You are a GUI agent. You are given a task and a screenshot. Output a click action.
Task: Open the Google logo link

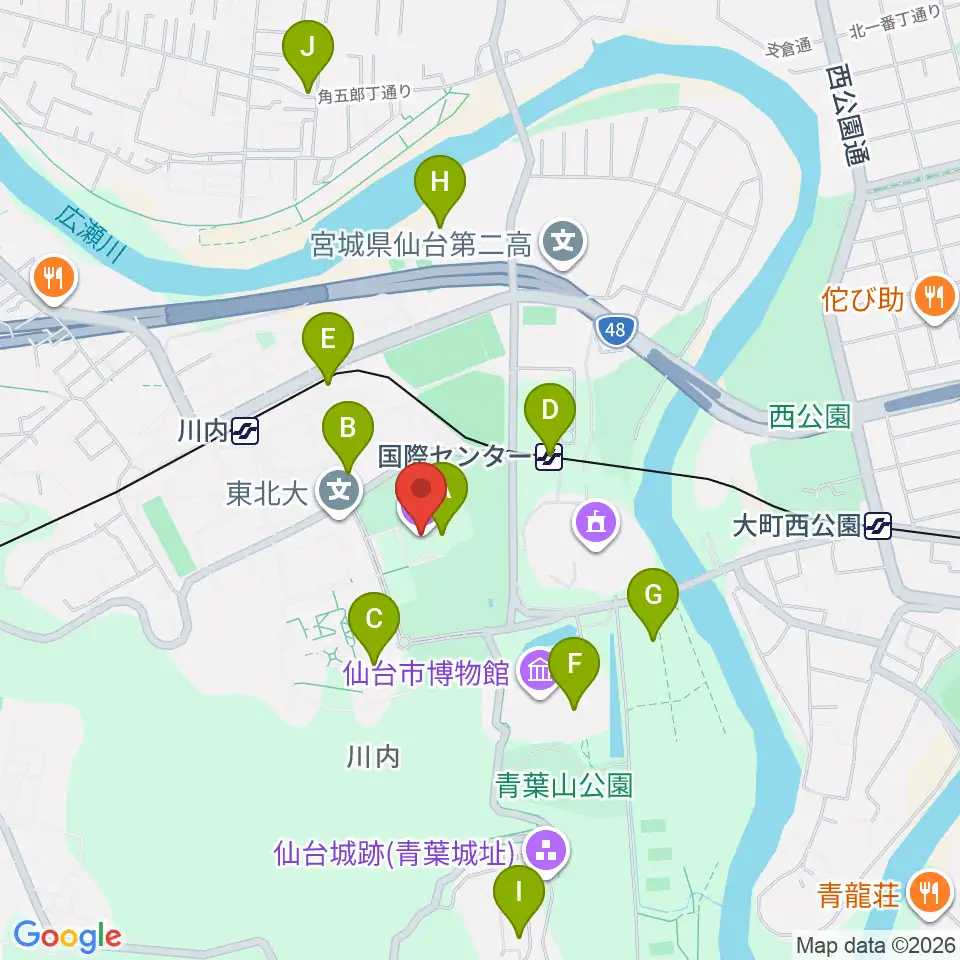67,936
